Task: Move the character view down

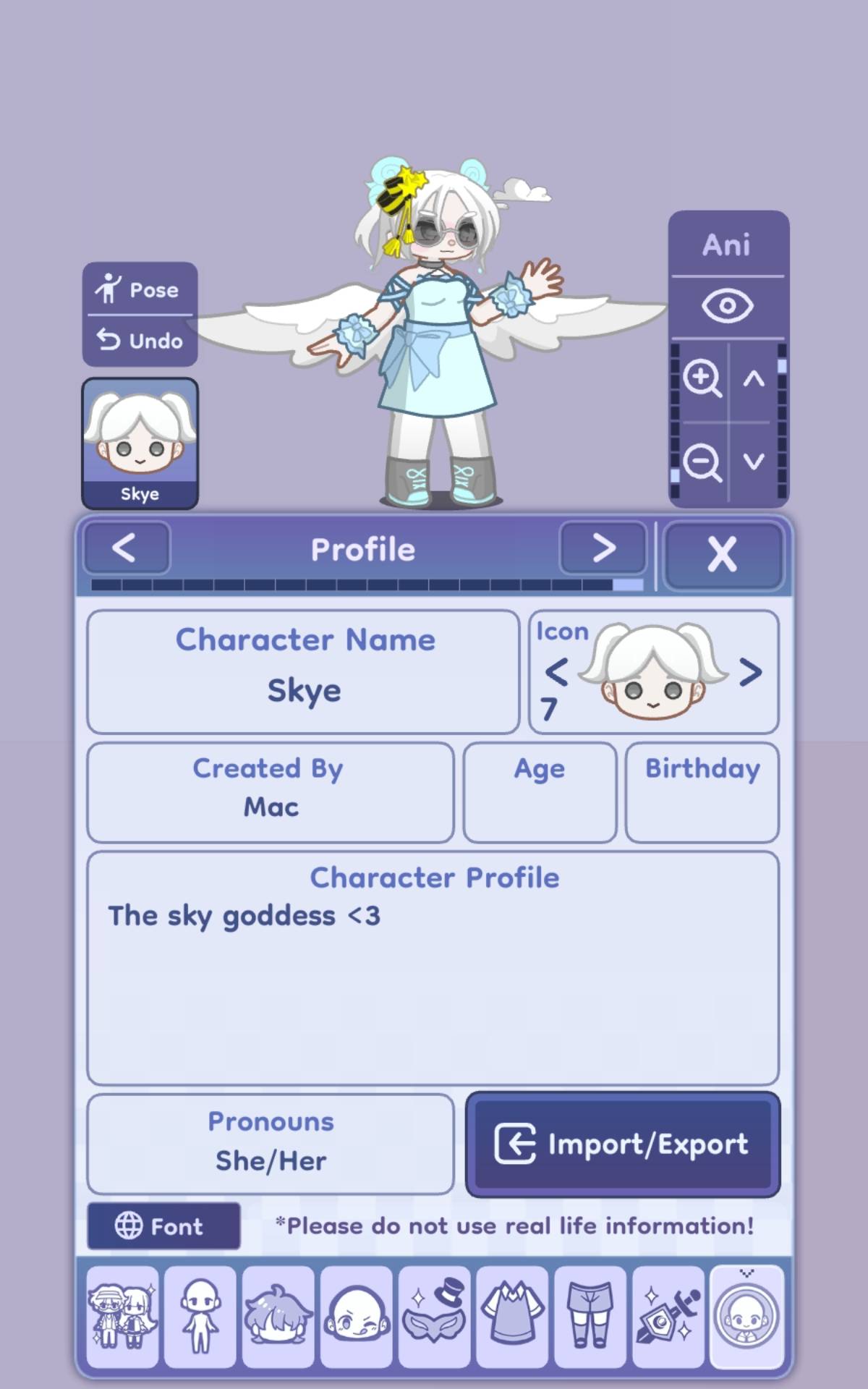Action: click(754, 462)
